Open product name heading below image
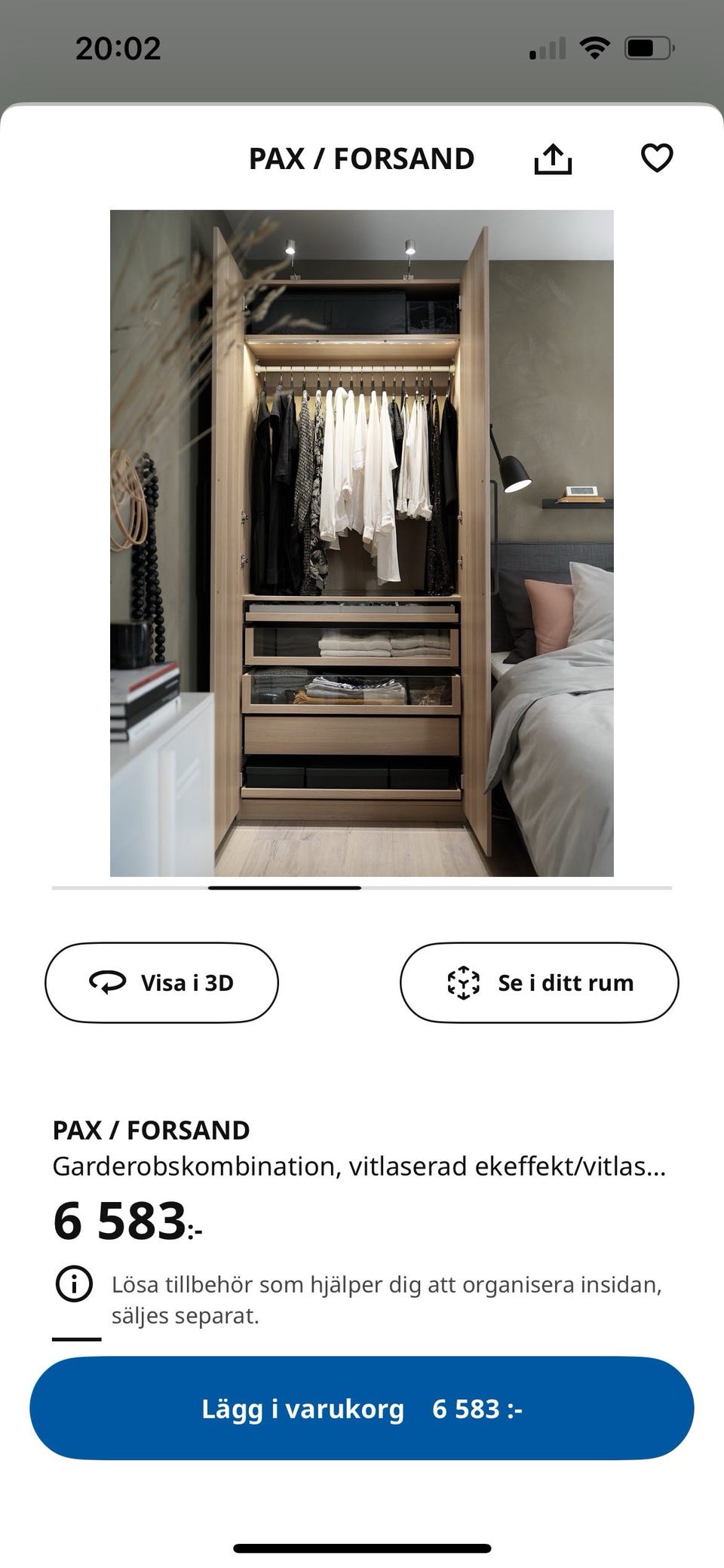The height and width of the screenshot is (1568, 724). point(152,1129)
